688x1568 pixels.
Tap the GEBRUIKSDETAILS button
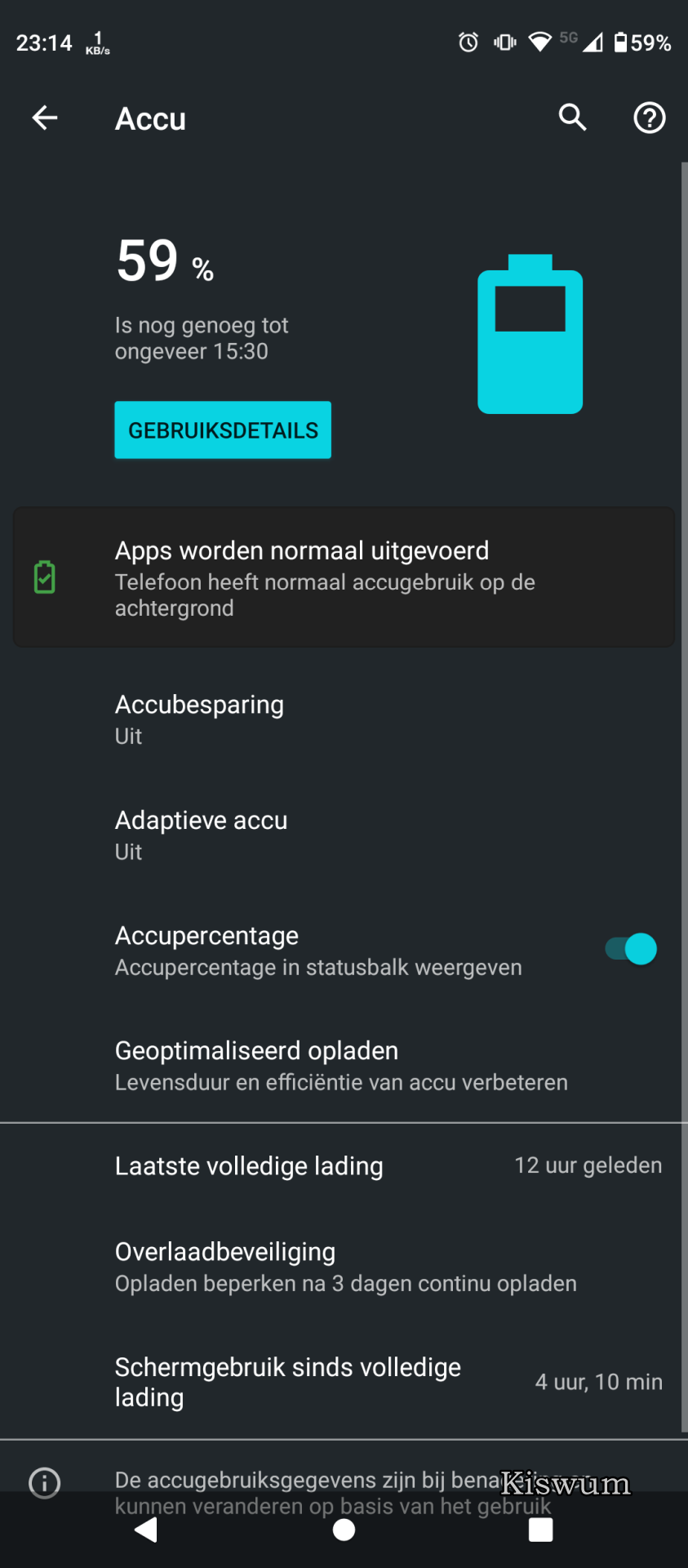pos(223,430)
